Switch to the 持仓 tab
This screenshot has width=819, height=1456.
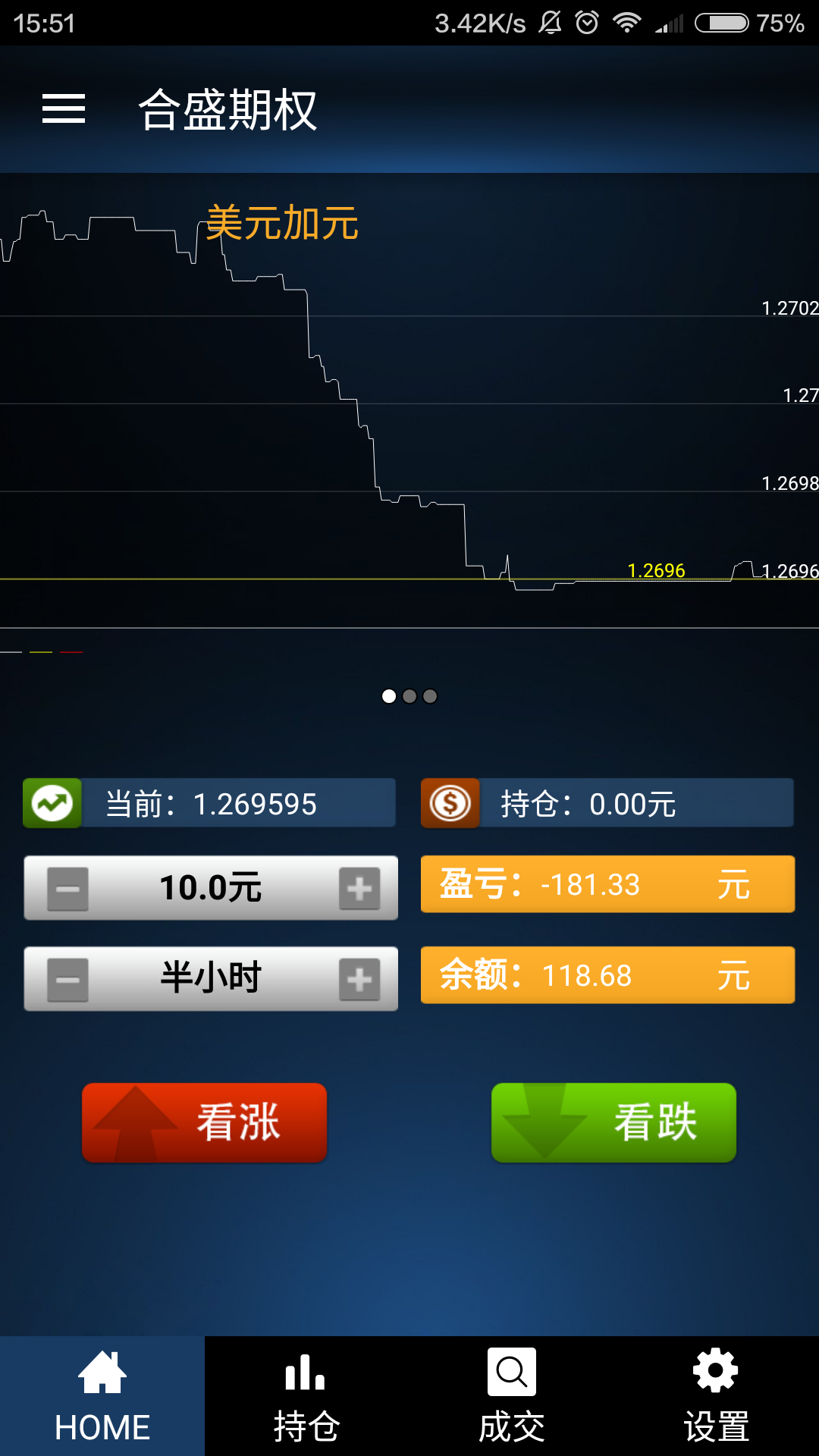click(307, 1396)
